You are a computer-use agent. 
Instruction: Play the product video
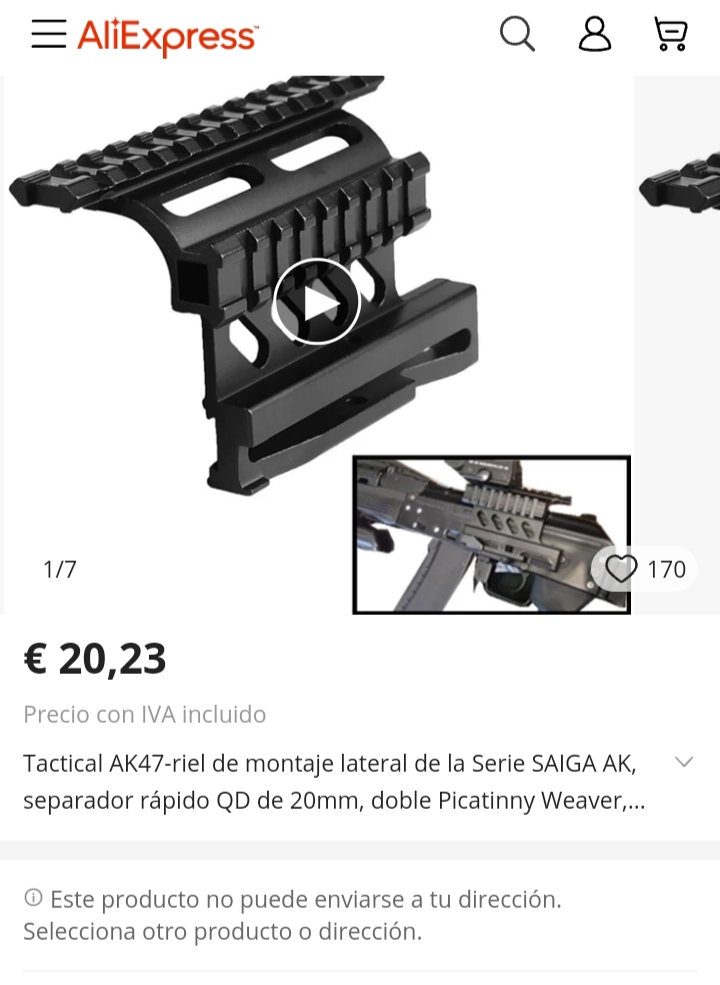317,302
